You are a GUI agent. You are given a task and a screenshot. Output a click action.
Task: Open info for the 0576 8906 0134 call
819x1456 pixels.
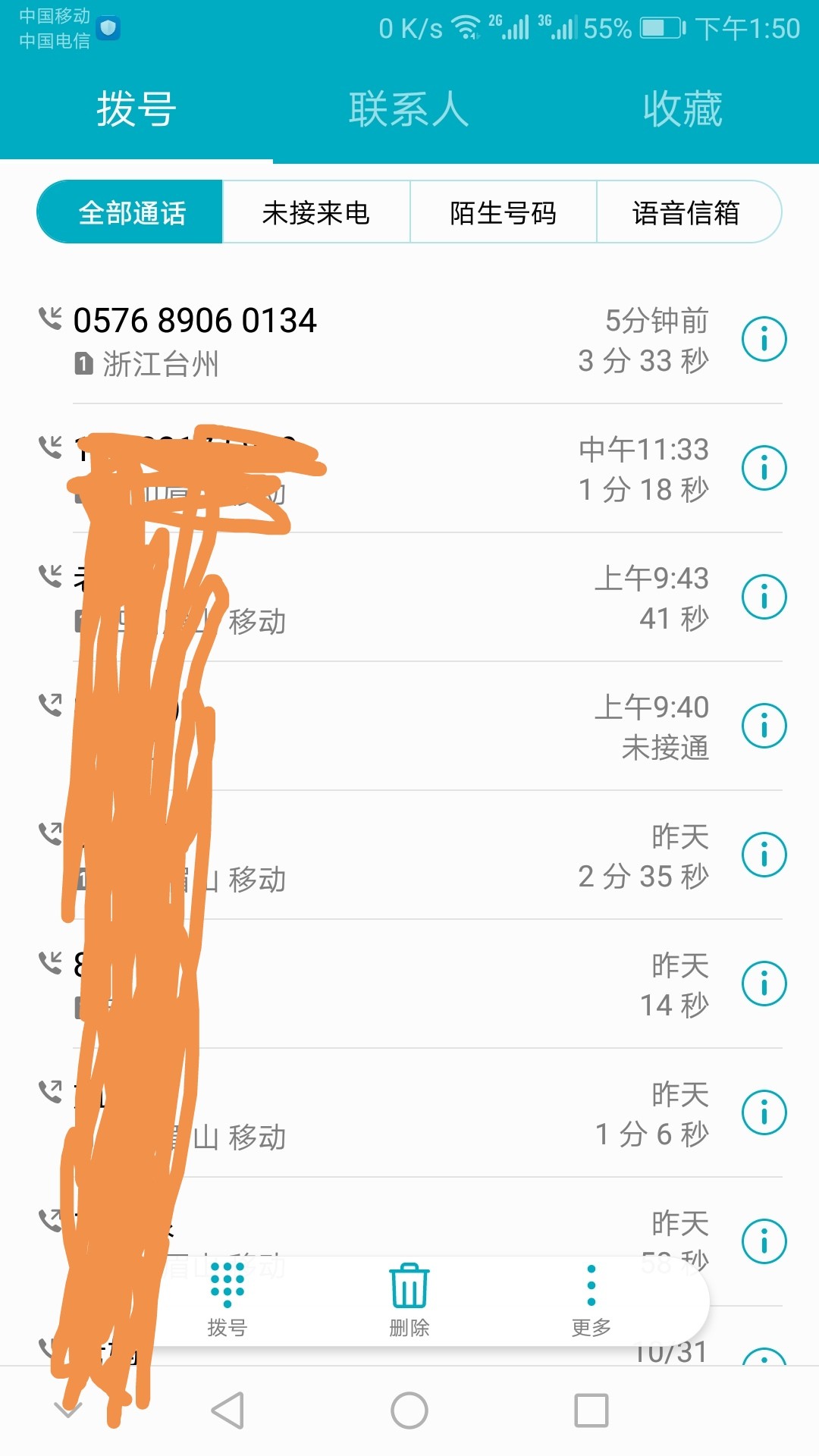tap(764, 339)
